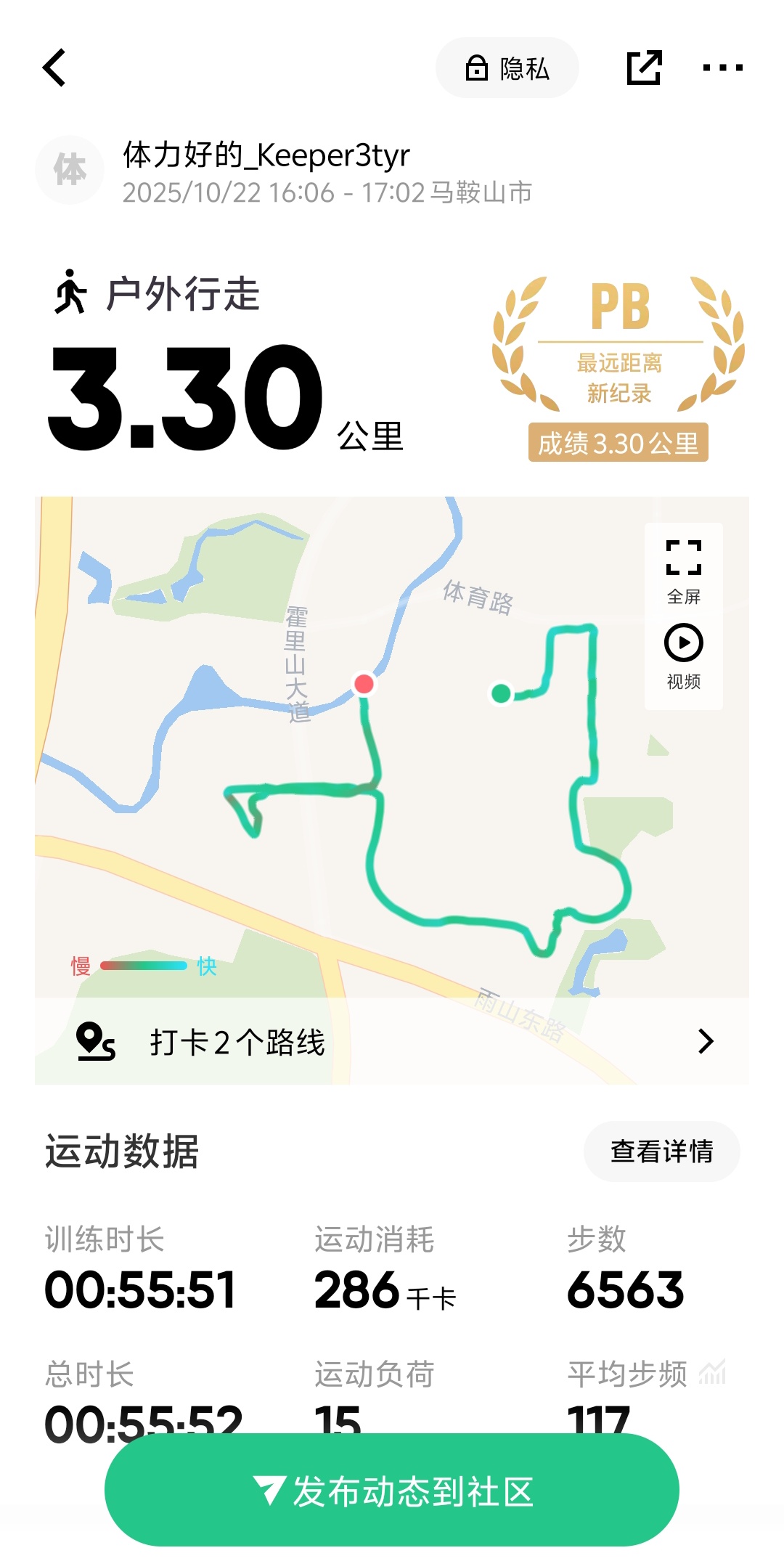784x1561 pixels.
Task: Publish the workout via 发布动态到社区
Action: [392, 1491]
